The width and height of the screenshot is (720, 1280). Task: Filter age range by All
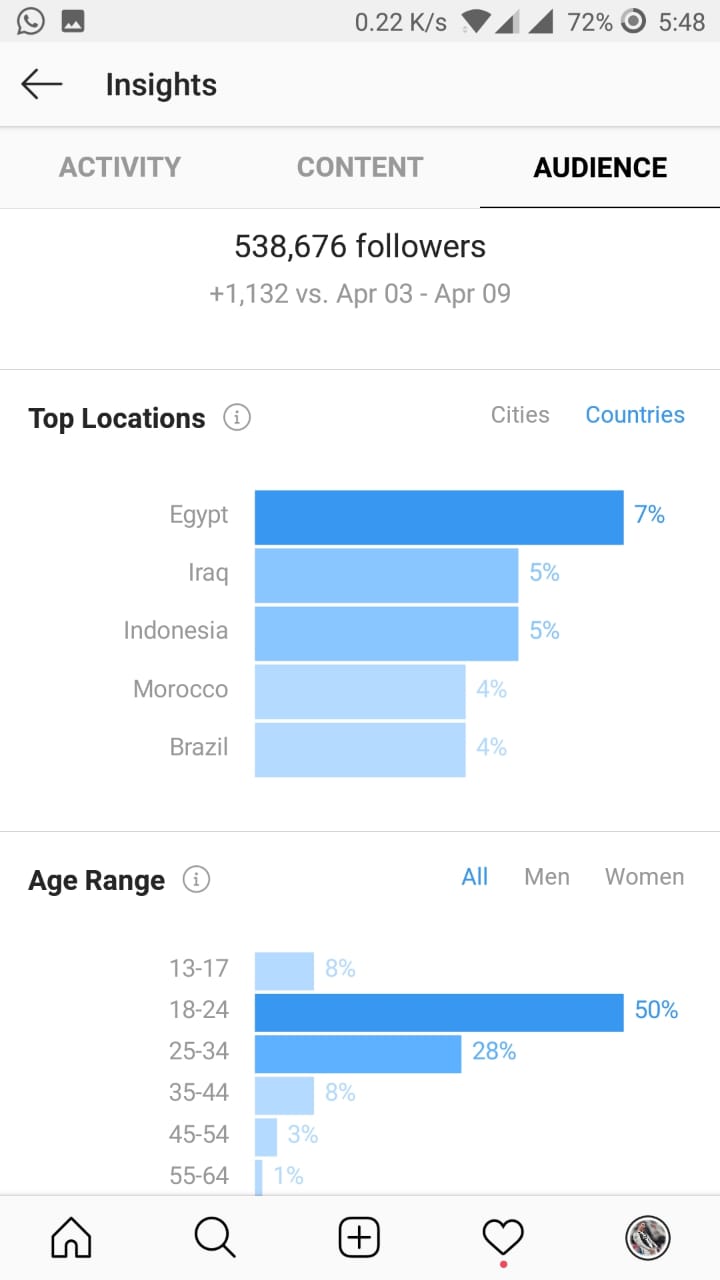[475, 877]
